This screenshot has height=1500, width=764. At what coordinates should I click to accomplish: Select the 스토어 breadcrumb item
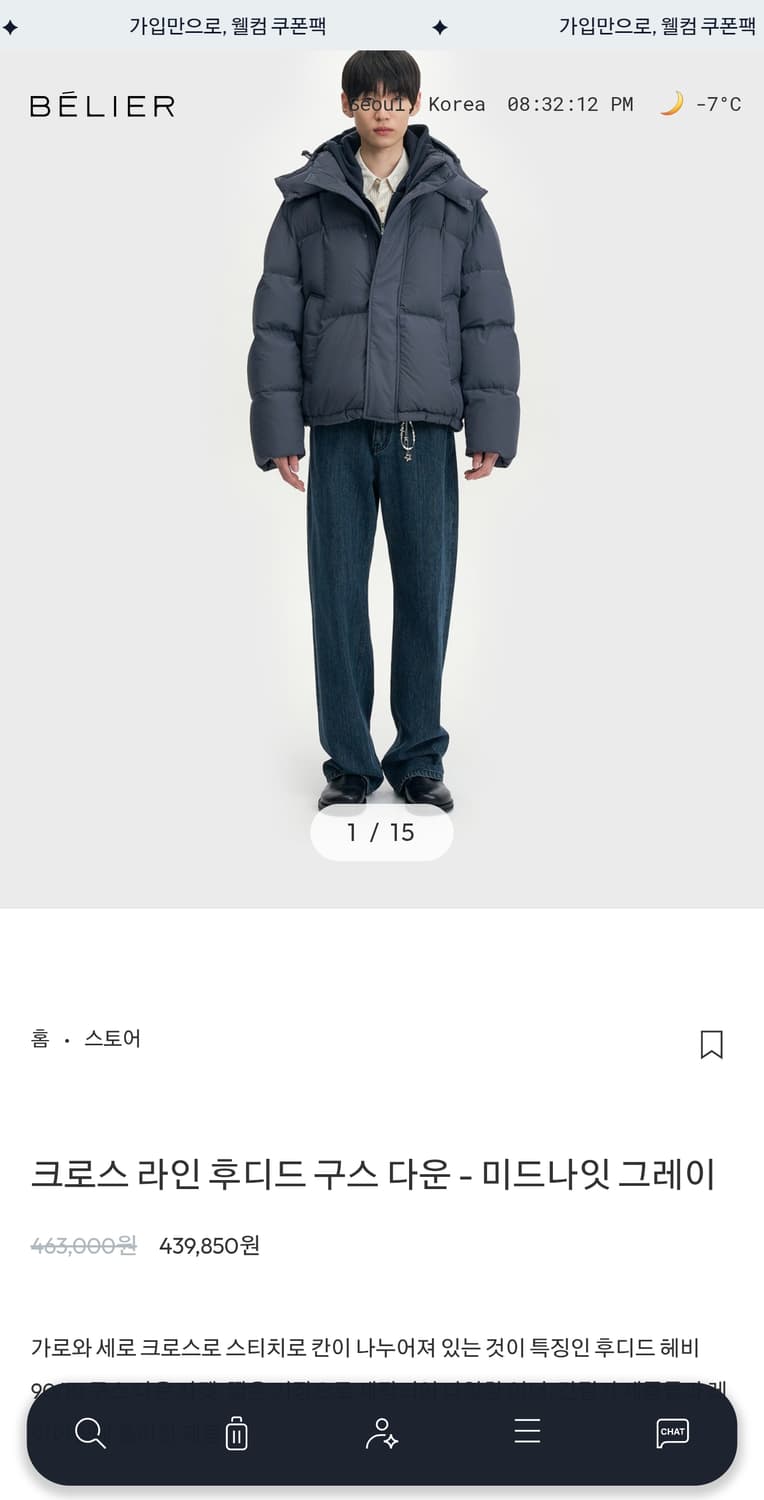(x=113, y=1039)
